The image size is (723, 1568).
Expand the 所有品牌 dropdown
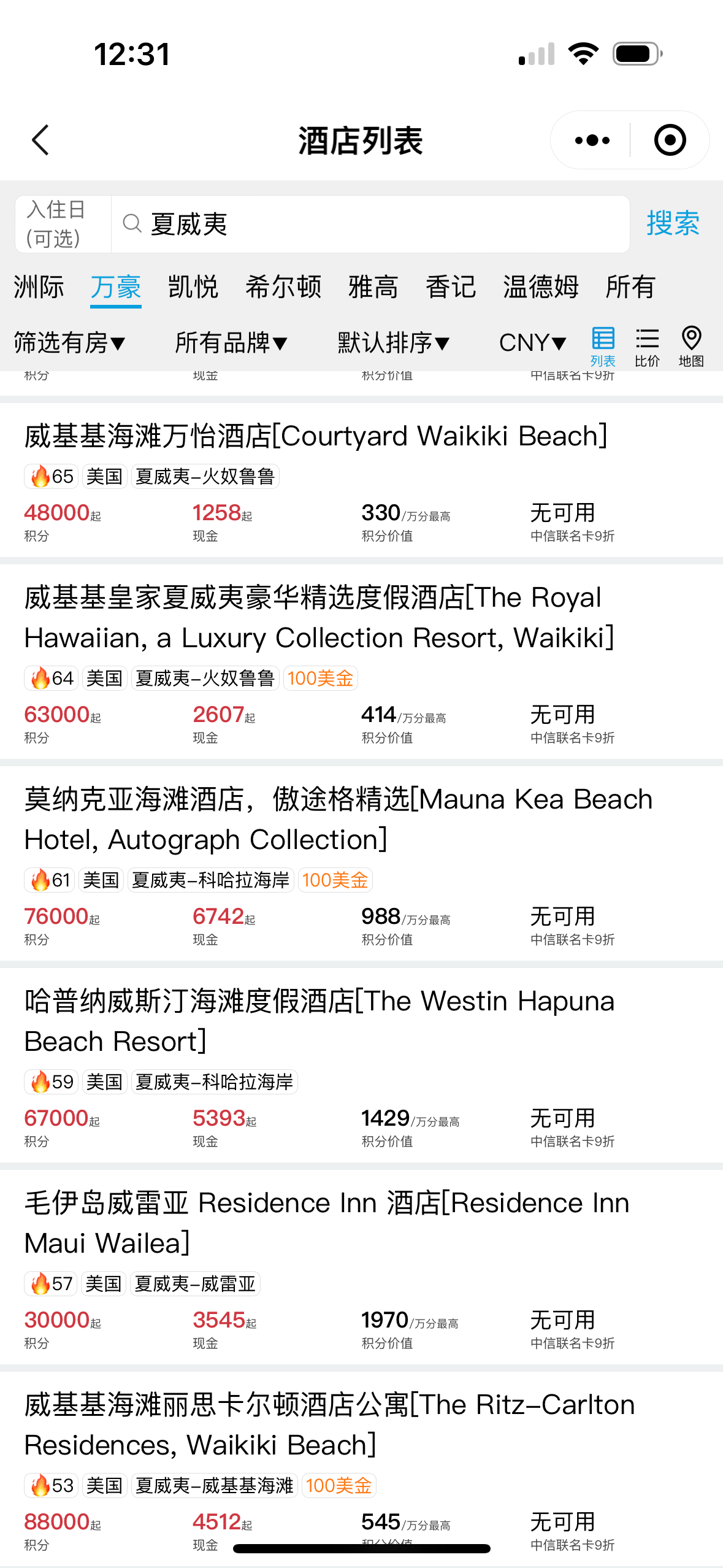pyautogui.click(x=231, y=342)
